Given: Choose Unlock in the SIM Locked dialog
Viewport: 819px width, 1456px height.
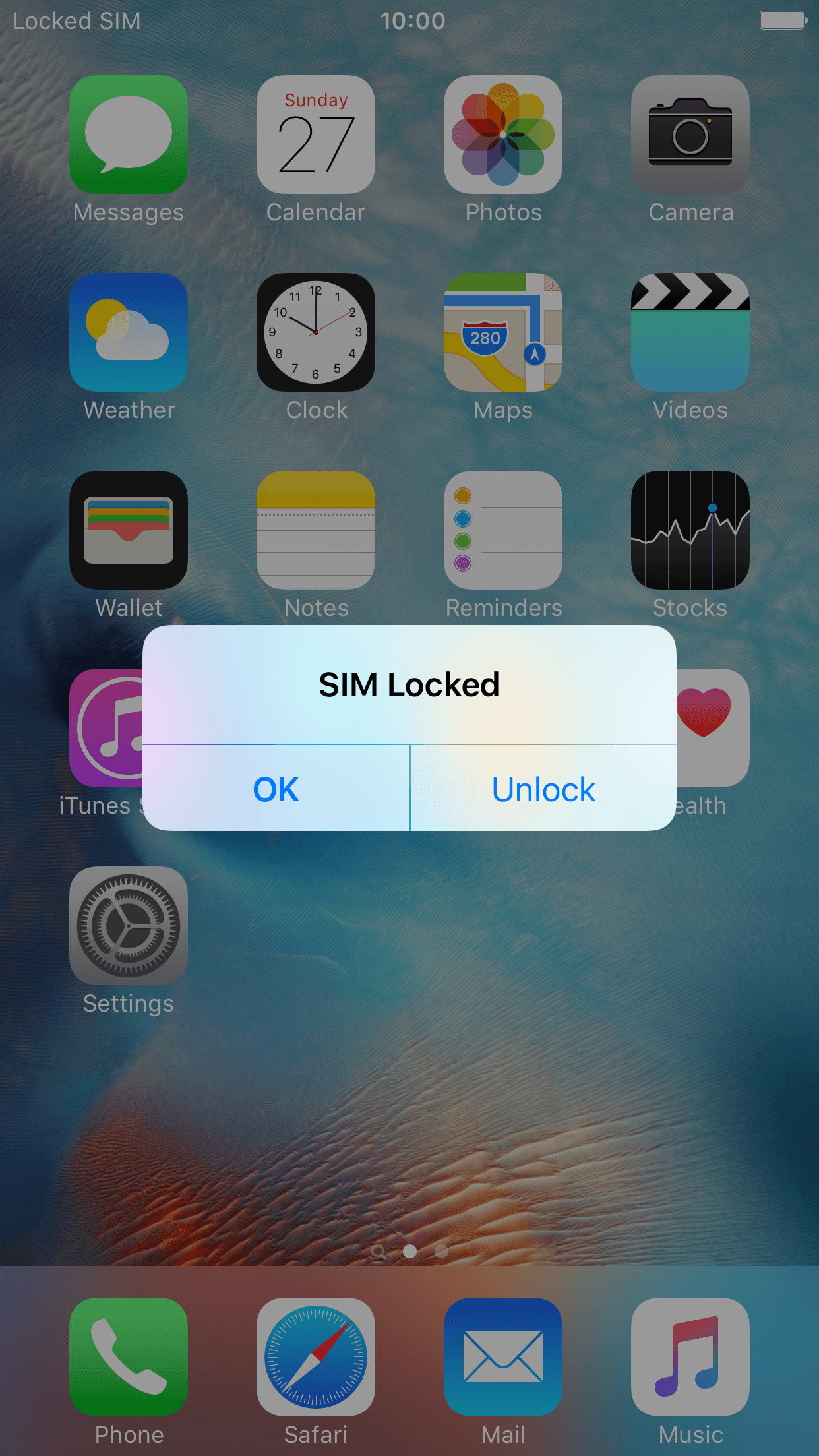Looking at the screenshot, I should (543, 789).
